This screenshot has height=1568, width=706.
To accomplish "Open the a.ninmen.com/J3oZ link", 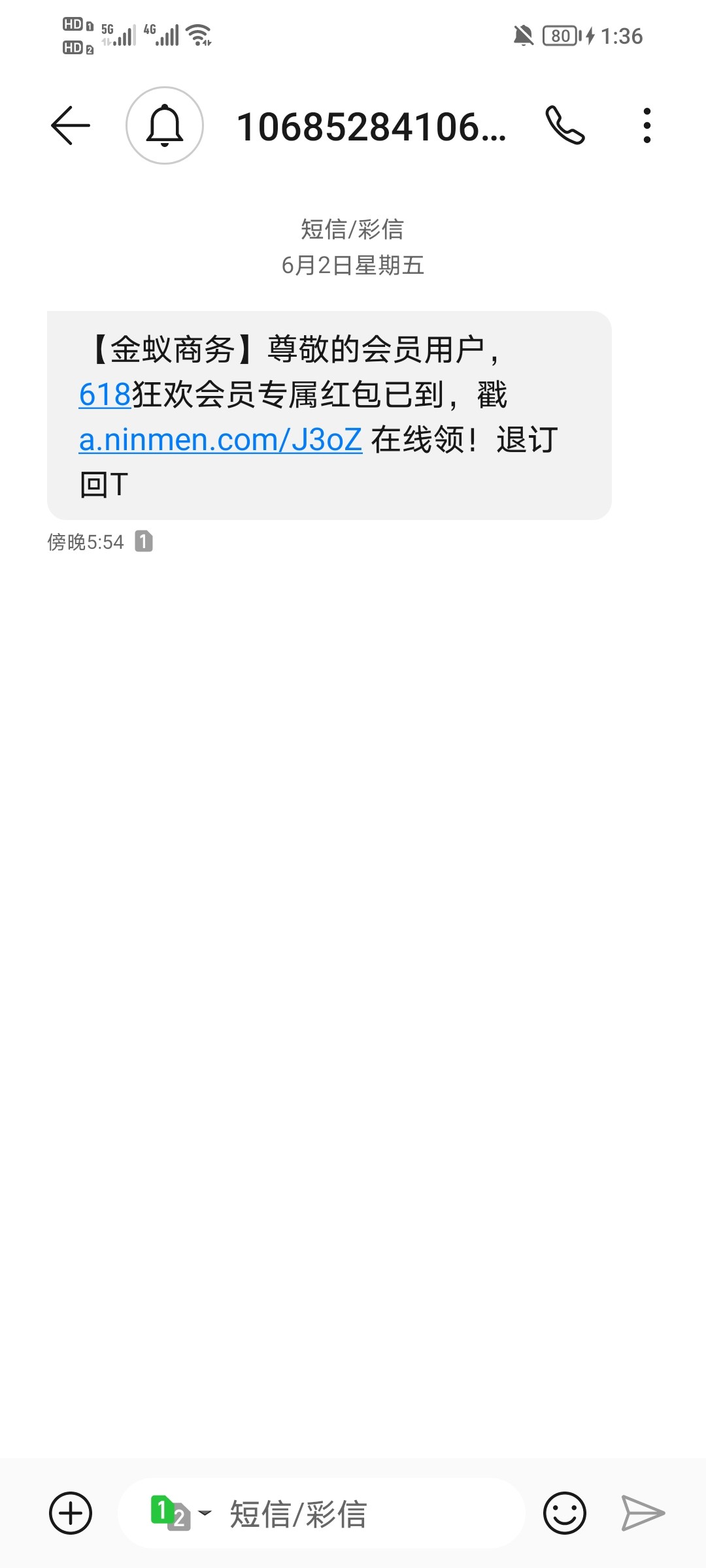I will (220, 440).
